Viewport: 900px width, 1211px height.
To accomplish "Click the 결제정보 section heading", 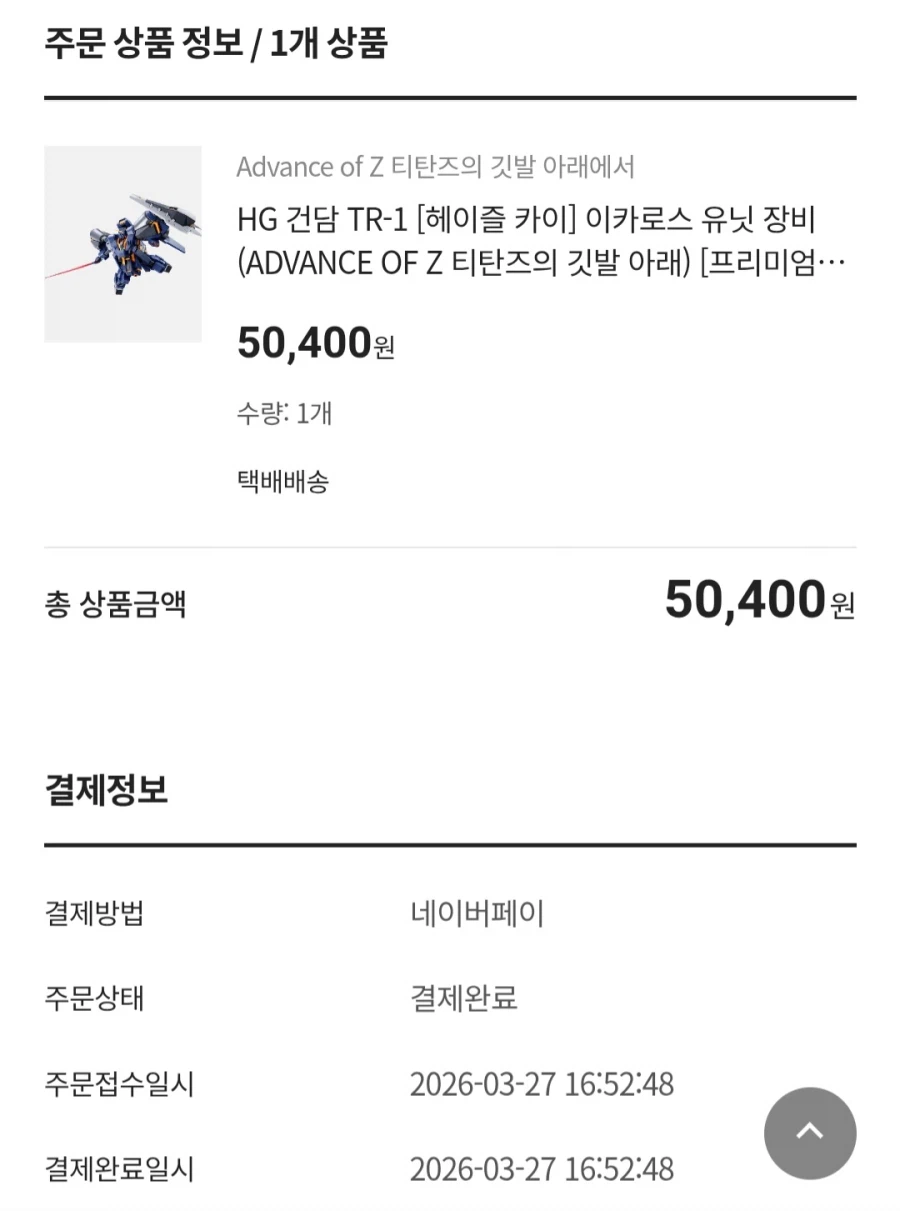I will pos(105,789).
